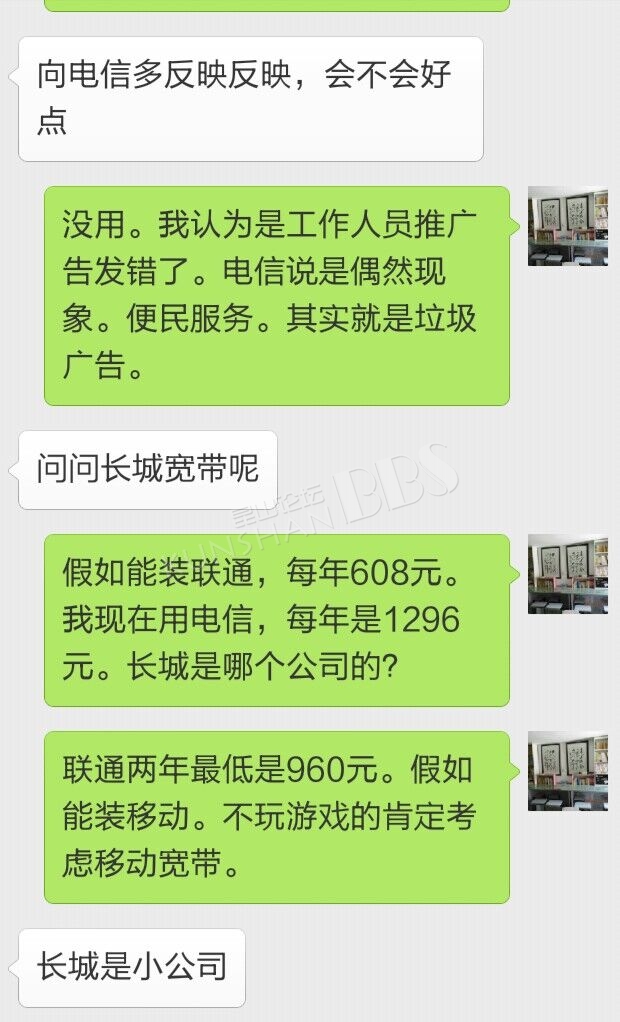Open avatar next to 联通两年最低是960元 message
Image resolution: width=620 pixels, height=1022 pixels.
click(x=568, y=771)
